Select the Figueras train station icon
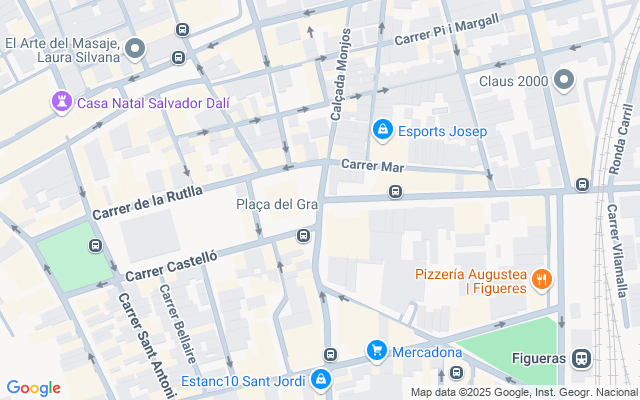 pos(580,358)
